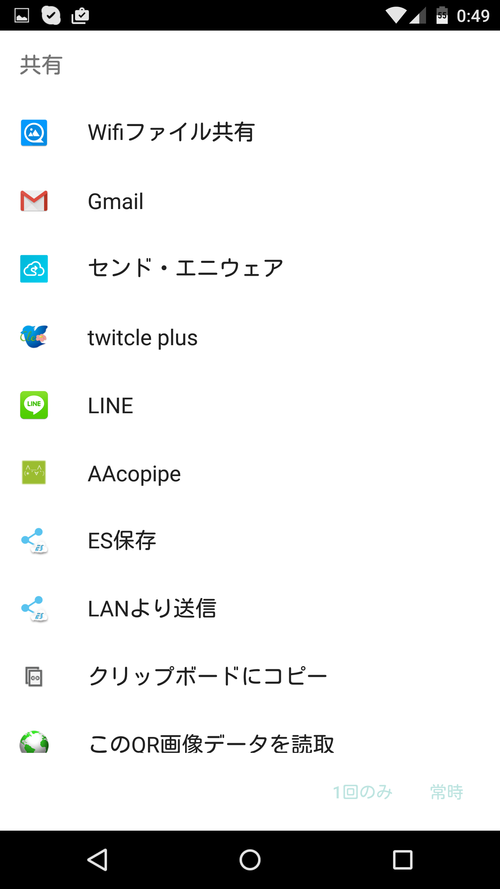Tap クリップボードにコピー
Screen dimensions: 500x889
point(250,676)
